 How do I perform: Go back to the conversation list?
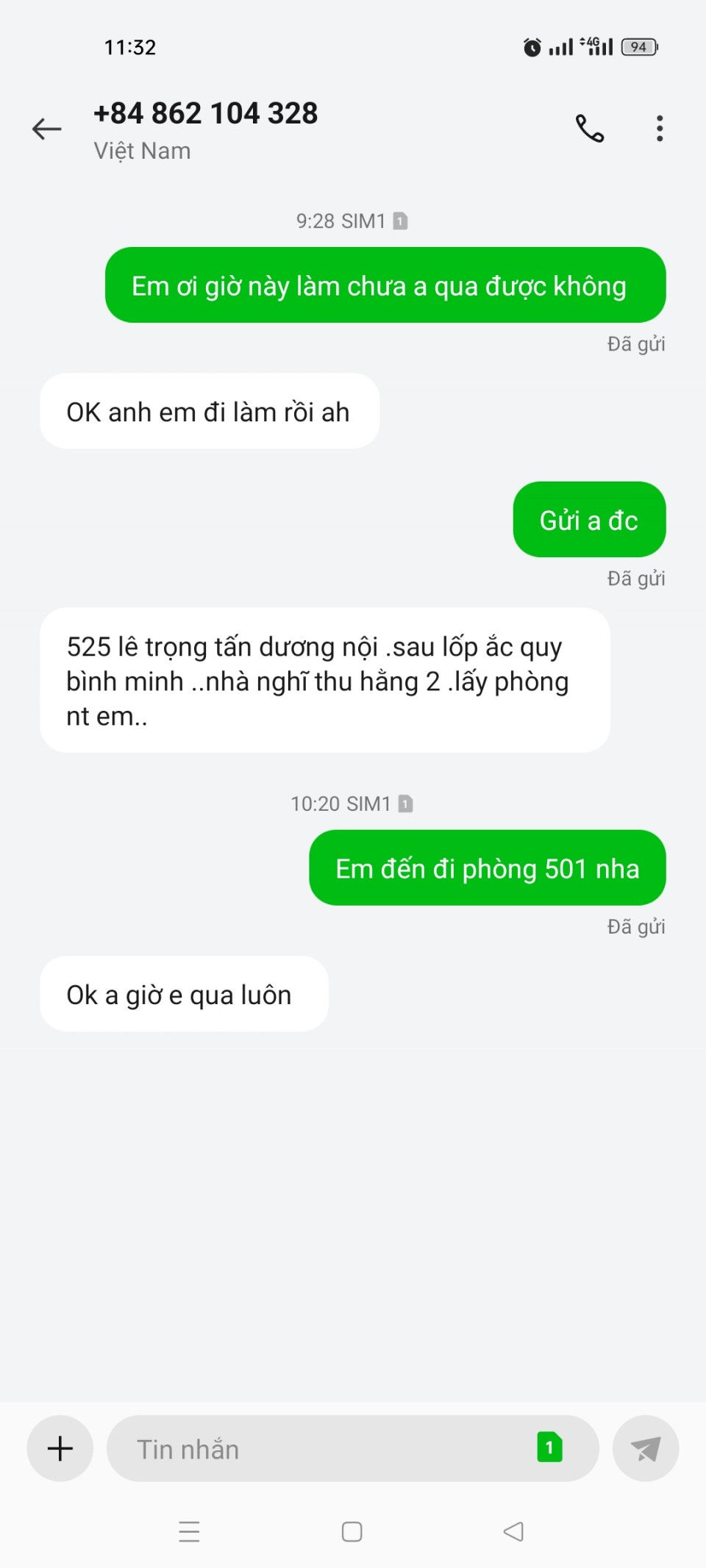46,129
